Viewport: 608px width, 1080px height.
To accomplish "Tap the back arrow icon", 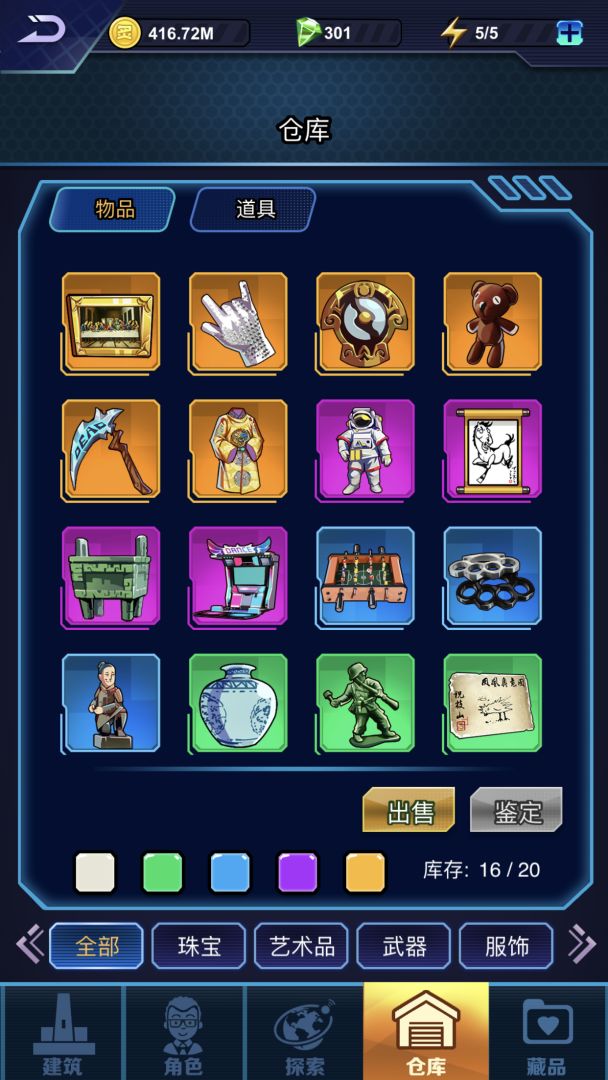I will tap(41, 29).
